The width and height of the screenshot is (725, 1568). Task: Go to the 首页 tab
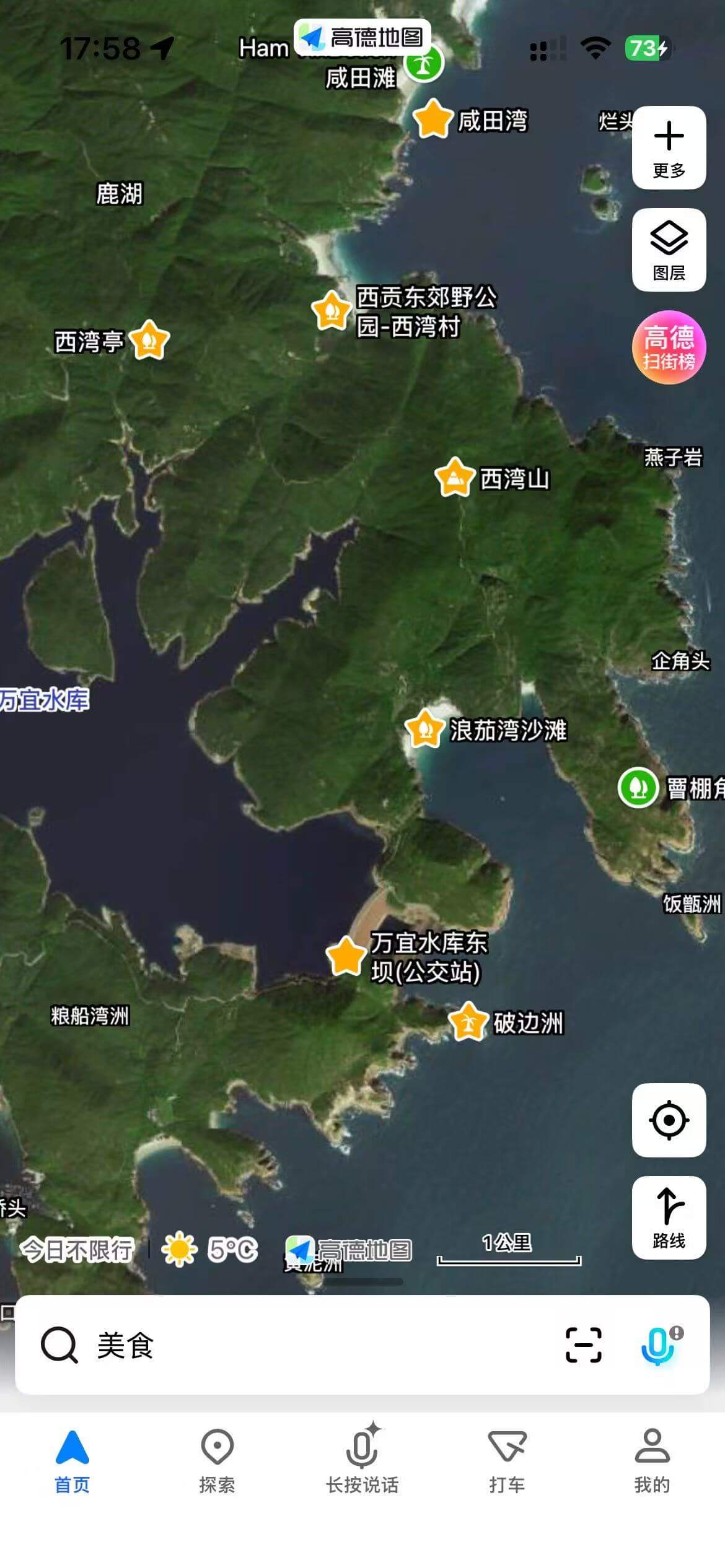click(72, 1461)
